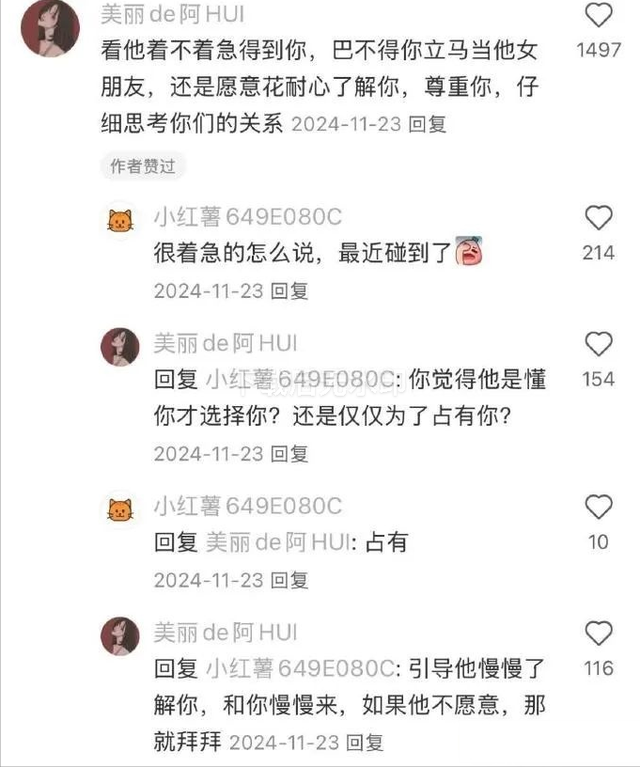The width and height of the screenshot is (640, 767).
Task: Reply to the top comment '看他着不着急得到你'
Action: click(429, 124)
